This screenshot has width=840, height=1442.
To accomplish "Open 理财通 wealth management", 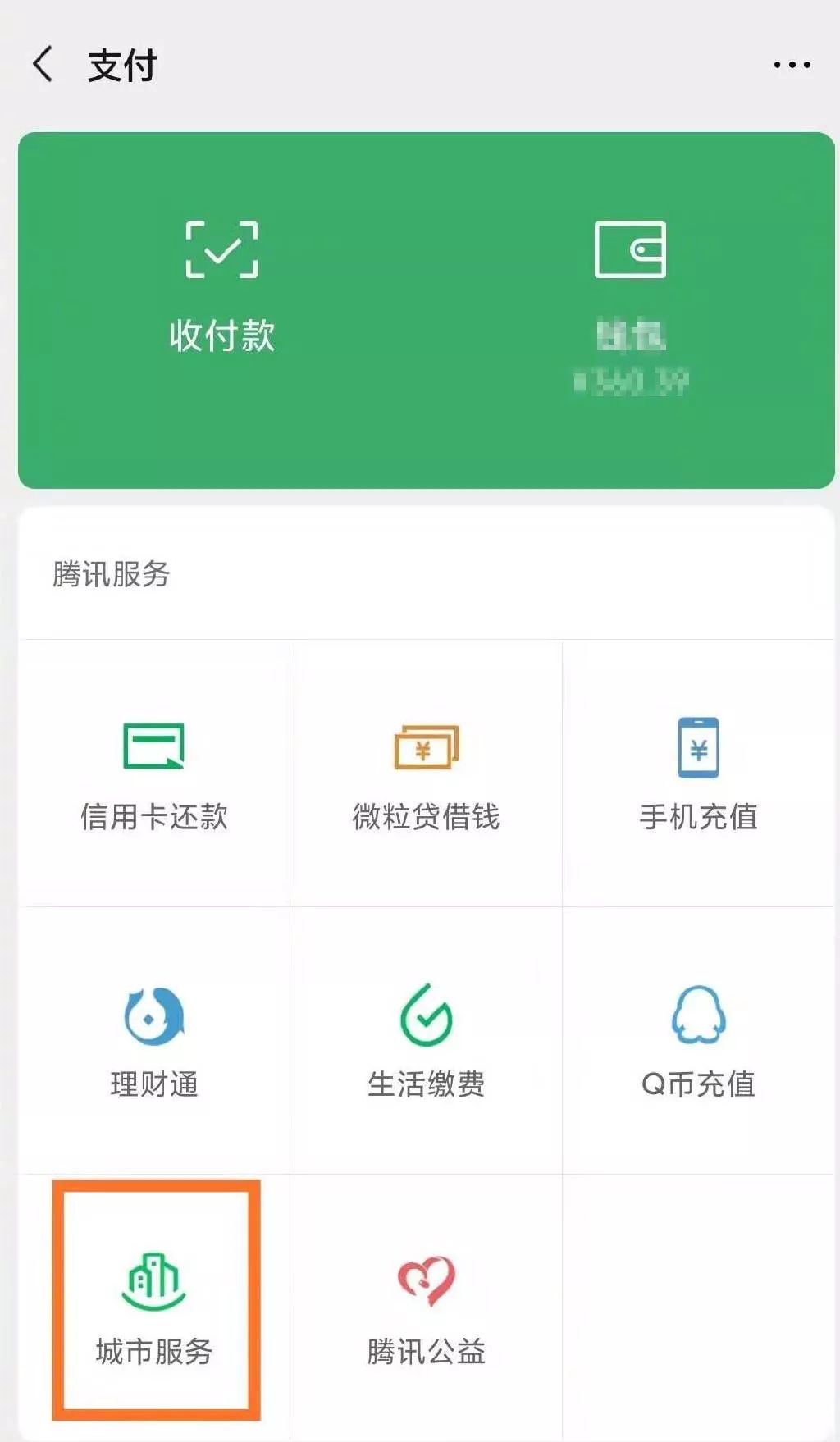I will pyautogui.click(x=154, y=1042).
